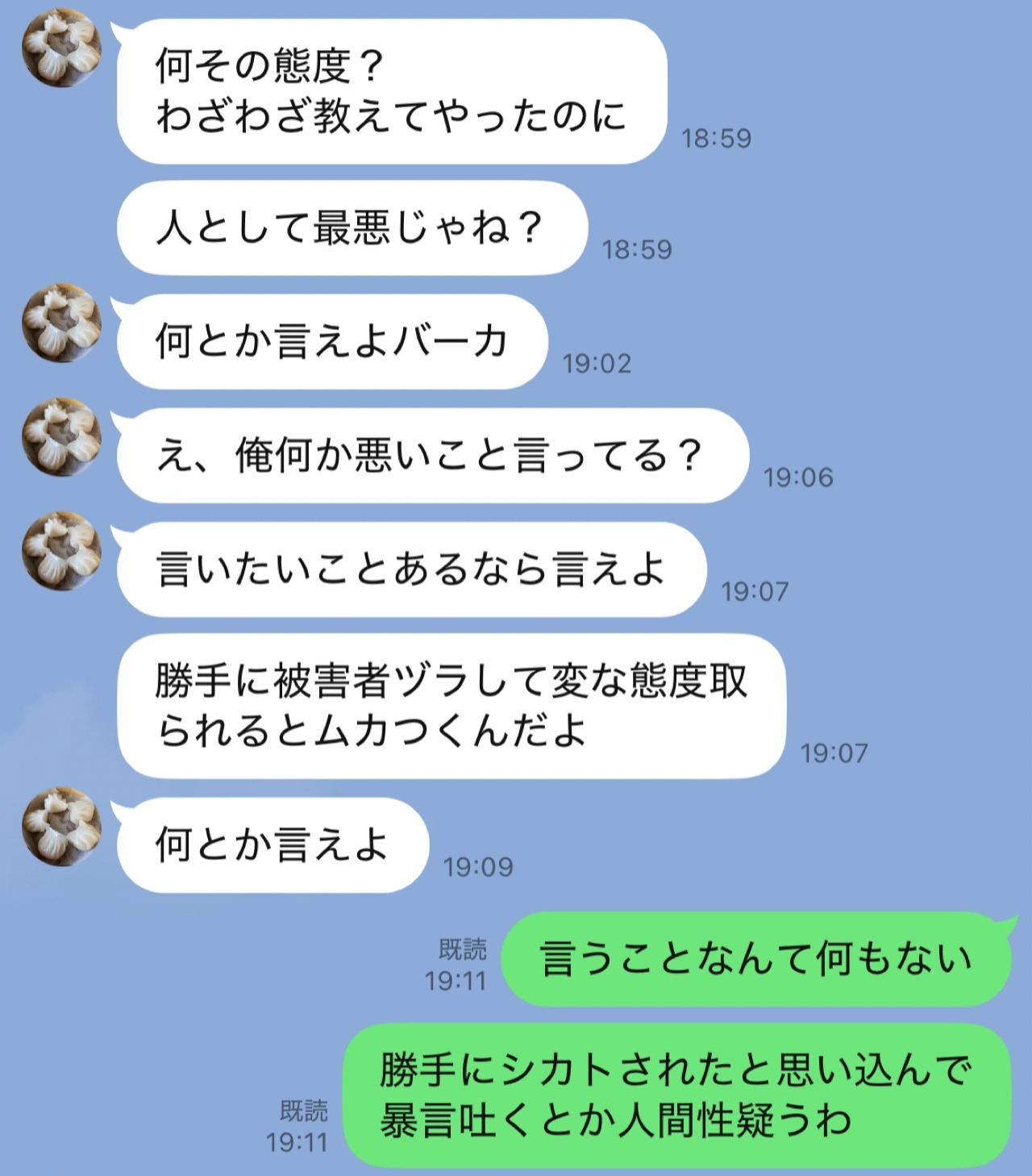View profile from avatar beside え、俺何か悪いこと言ってる？

tap(61, 437)
